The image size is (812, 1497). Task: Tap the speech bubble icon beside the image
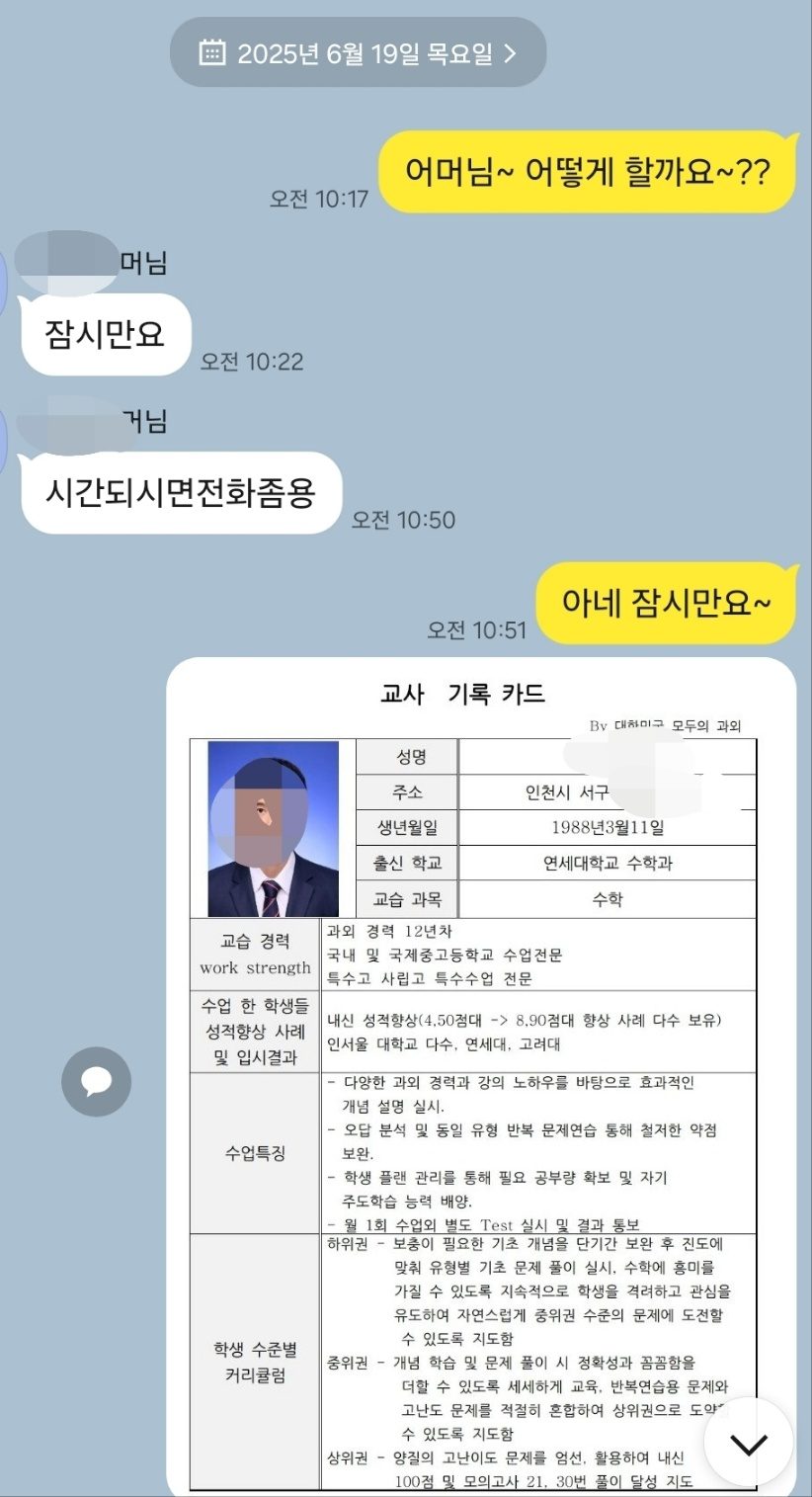(x=96, y=1082)
